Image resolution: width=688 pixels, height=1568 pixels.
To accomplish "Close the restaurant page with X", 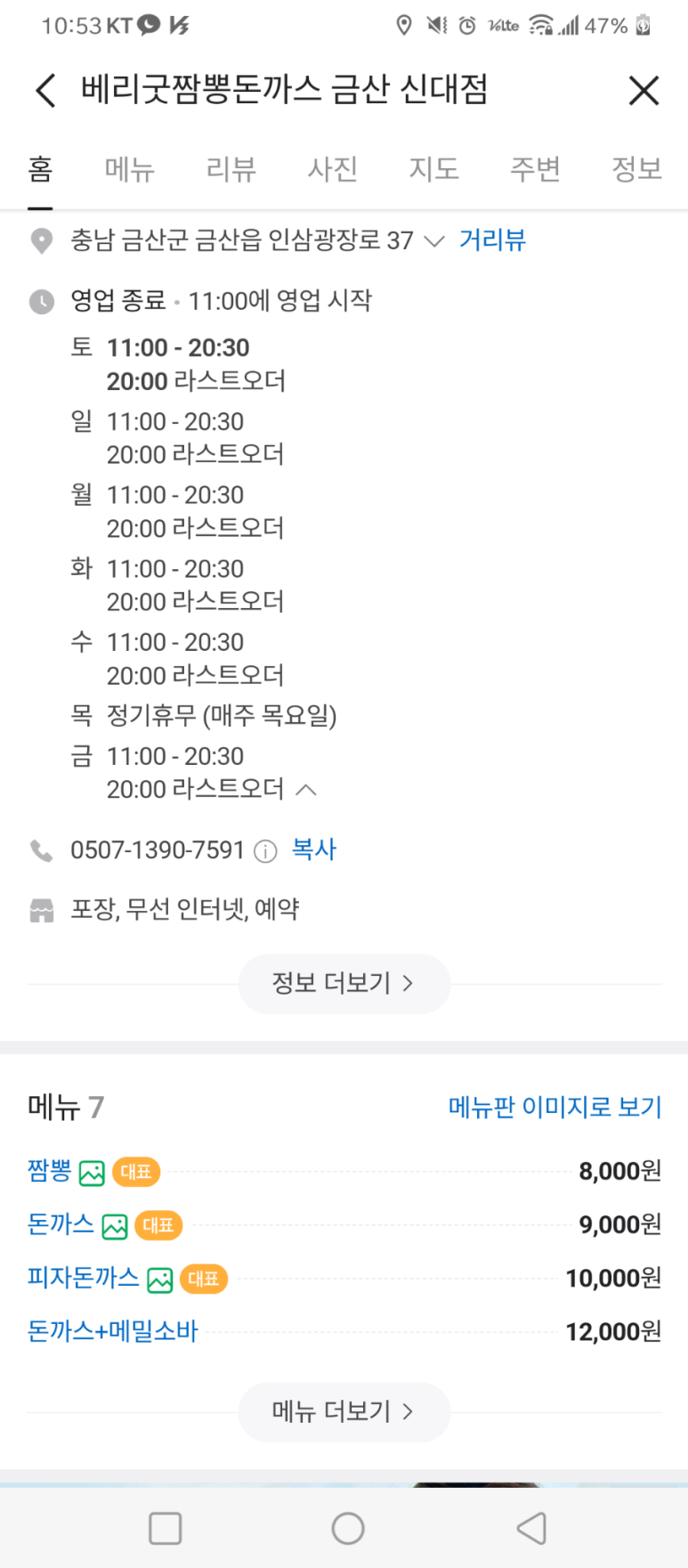I will (x=643, y=90).
